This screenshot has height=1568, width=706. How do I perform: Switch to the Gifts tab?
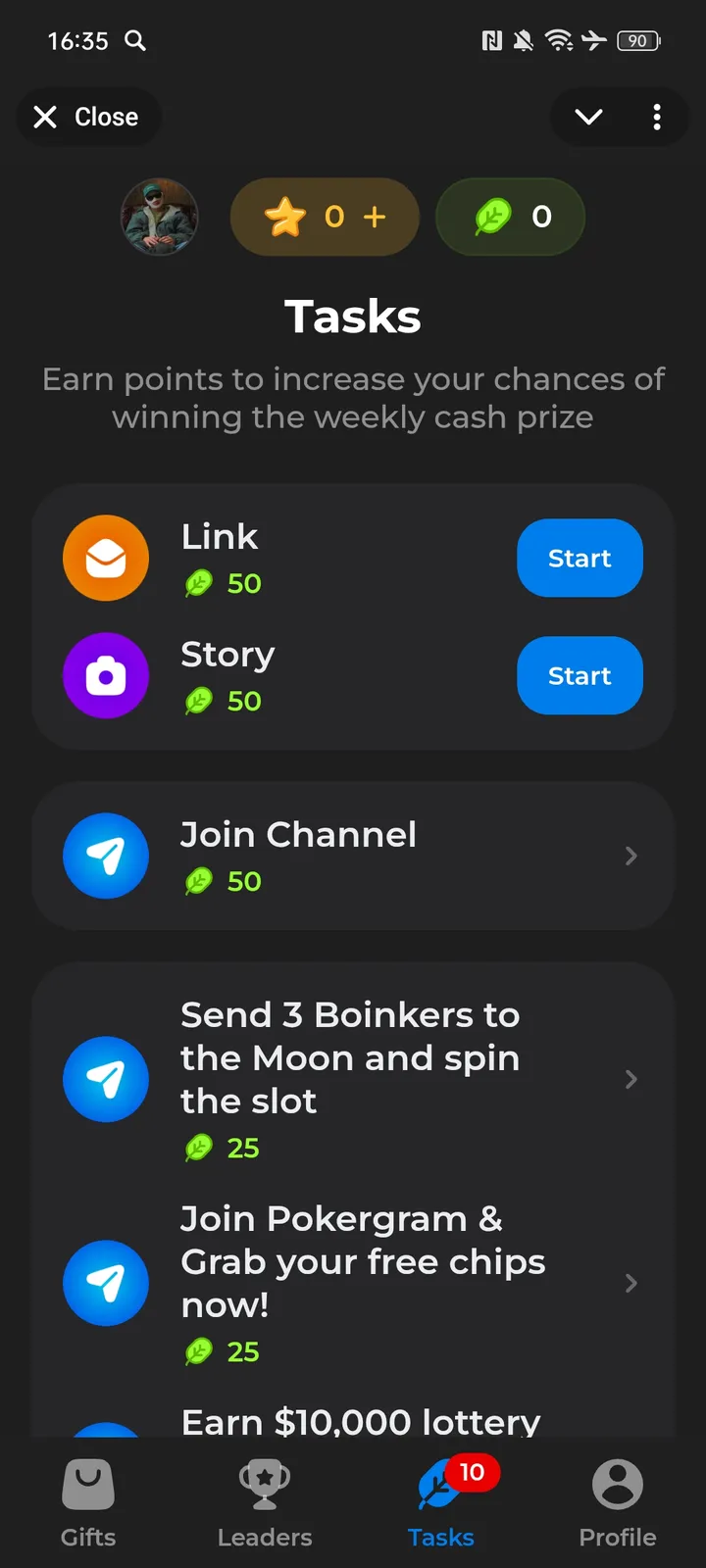pos(88,1502)
